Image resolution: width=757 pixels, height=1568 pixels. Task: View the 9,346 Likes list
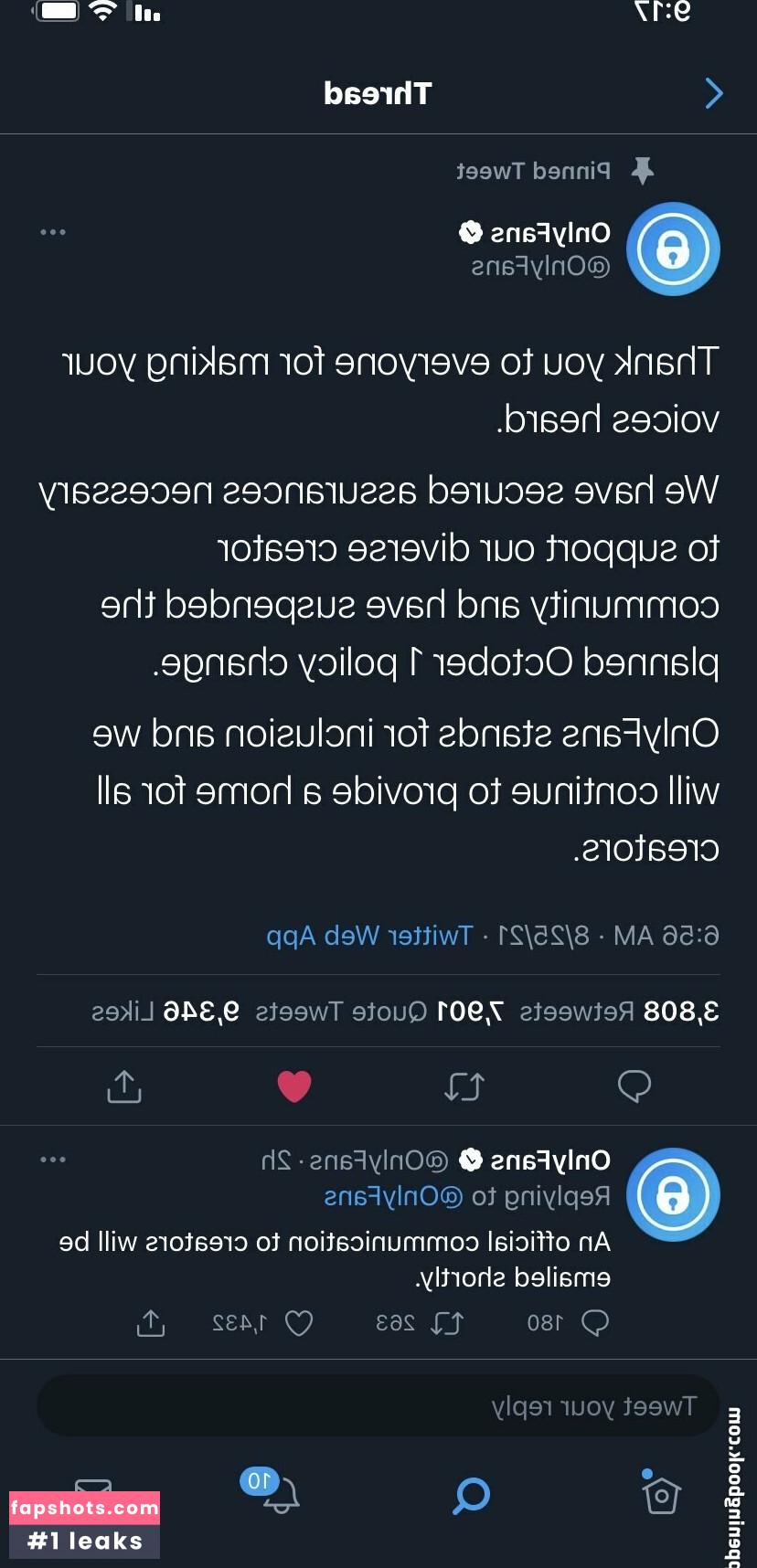[165, 1012]
